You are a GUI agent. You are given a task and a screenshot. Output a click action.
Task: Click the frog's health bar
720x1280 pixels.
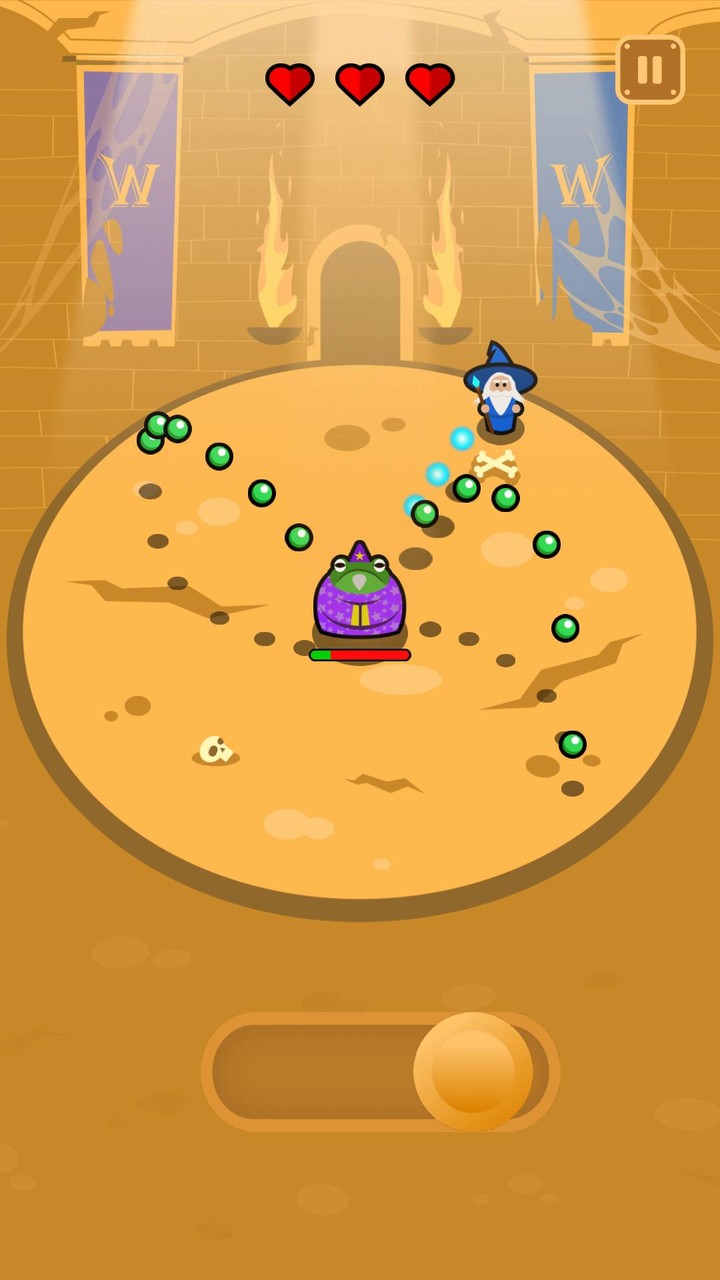point(358,654)
